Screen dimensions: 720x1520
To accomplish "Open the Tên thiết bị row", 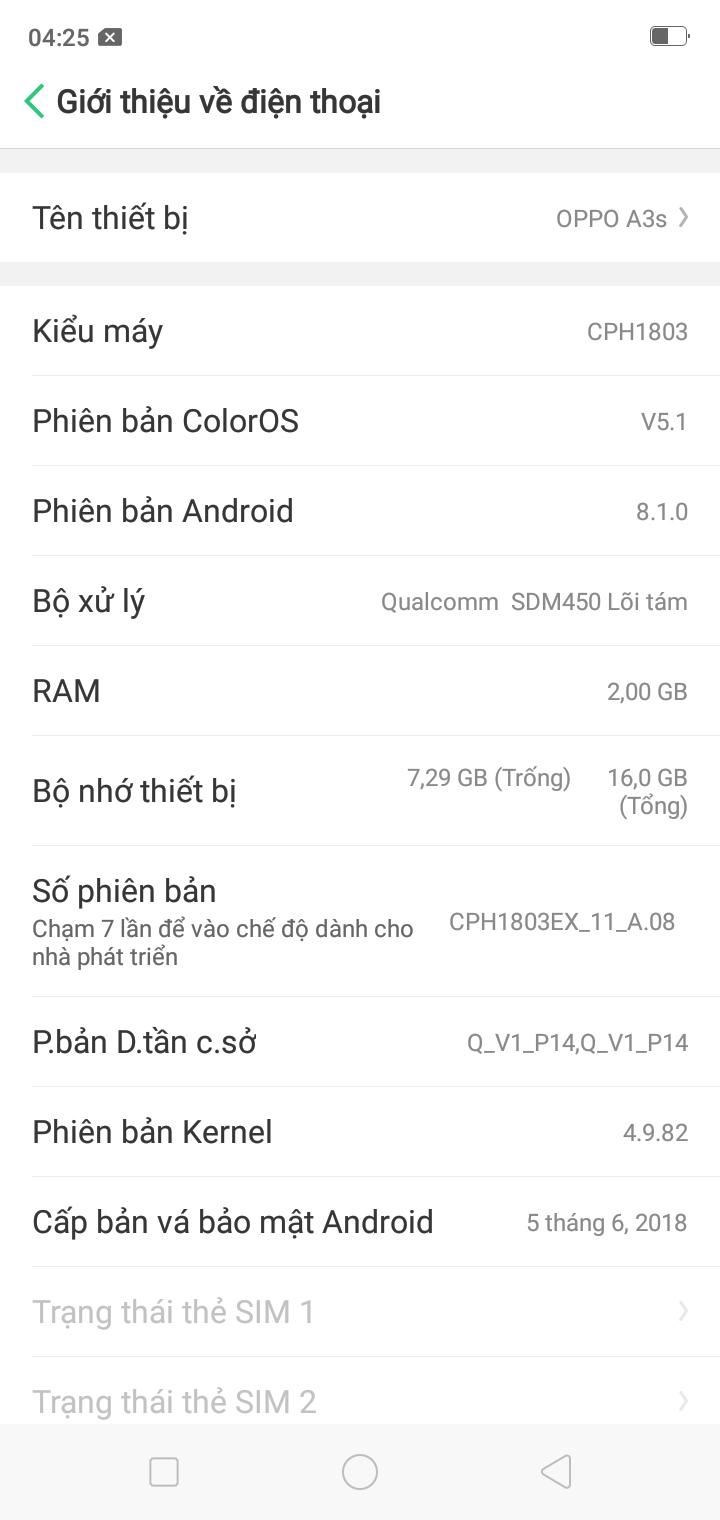I will [360, 218].
